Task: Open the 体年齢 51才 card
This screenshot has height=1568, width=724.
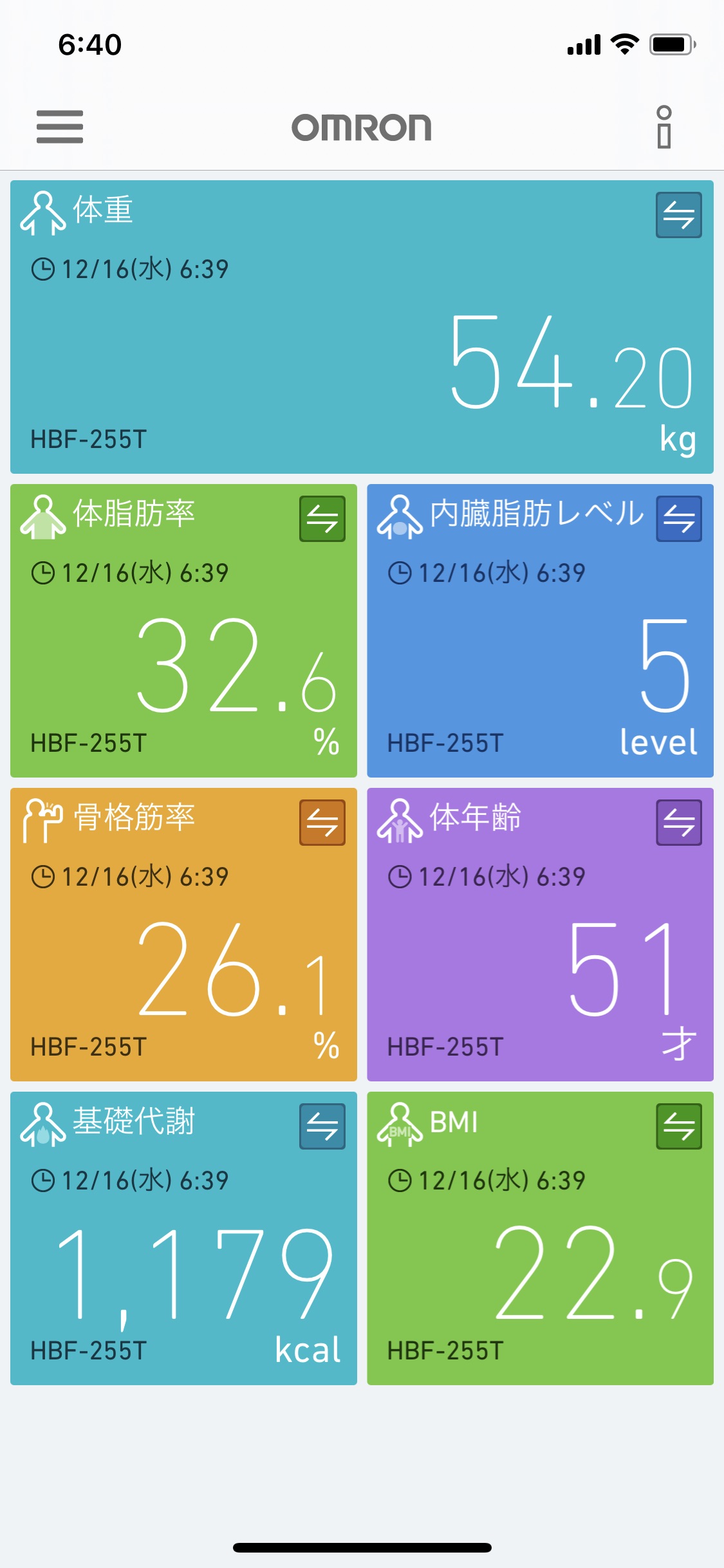Action: [540, 935]
